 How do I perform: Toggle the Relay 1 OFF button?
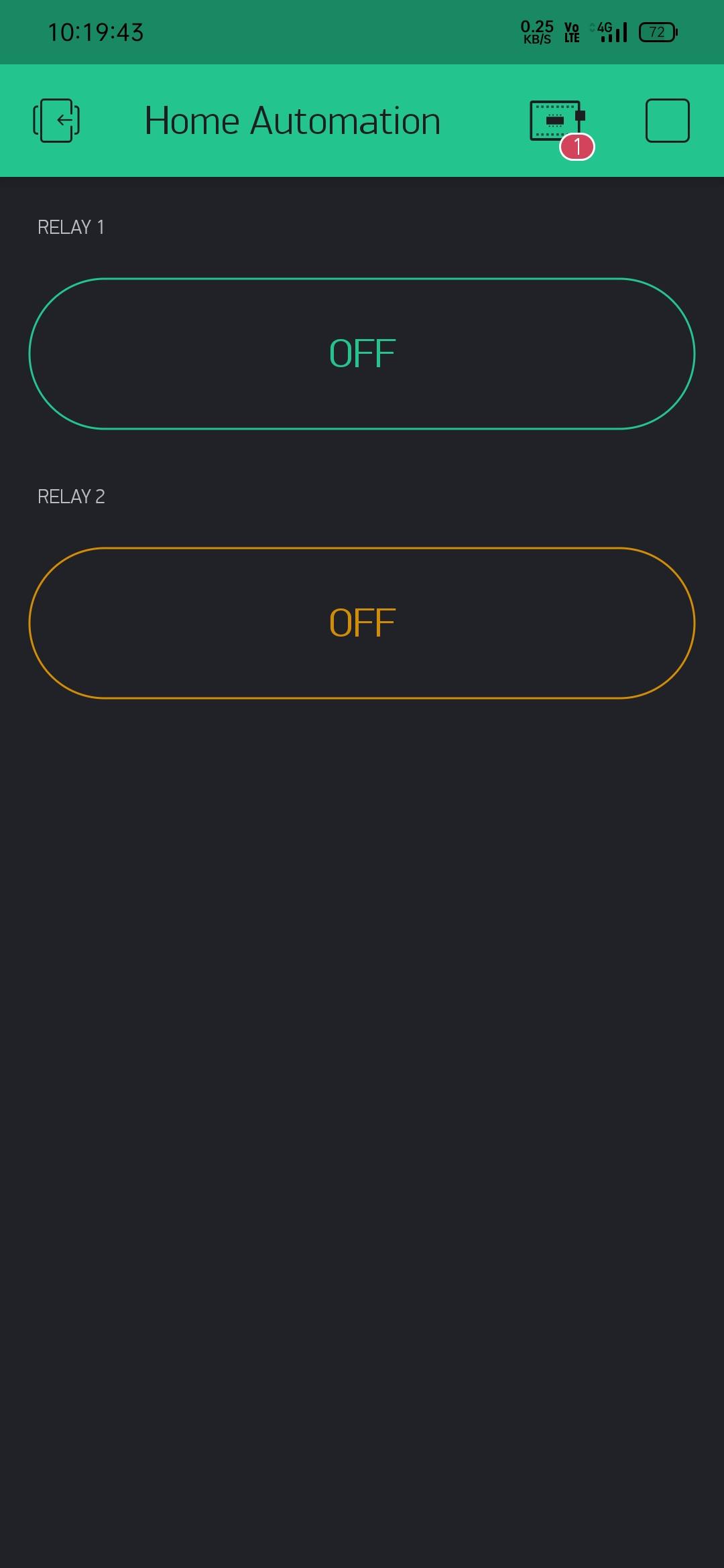pos(362,354)
